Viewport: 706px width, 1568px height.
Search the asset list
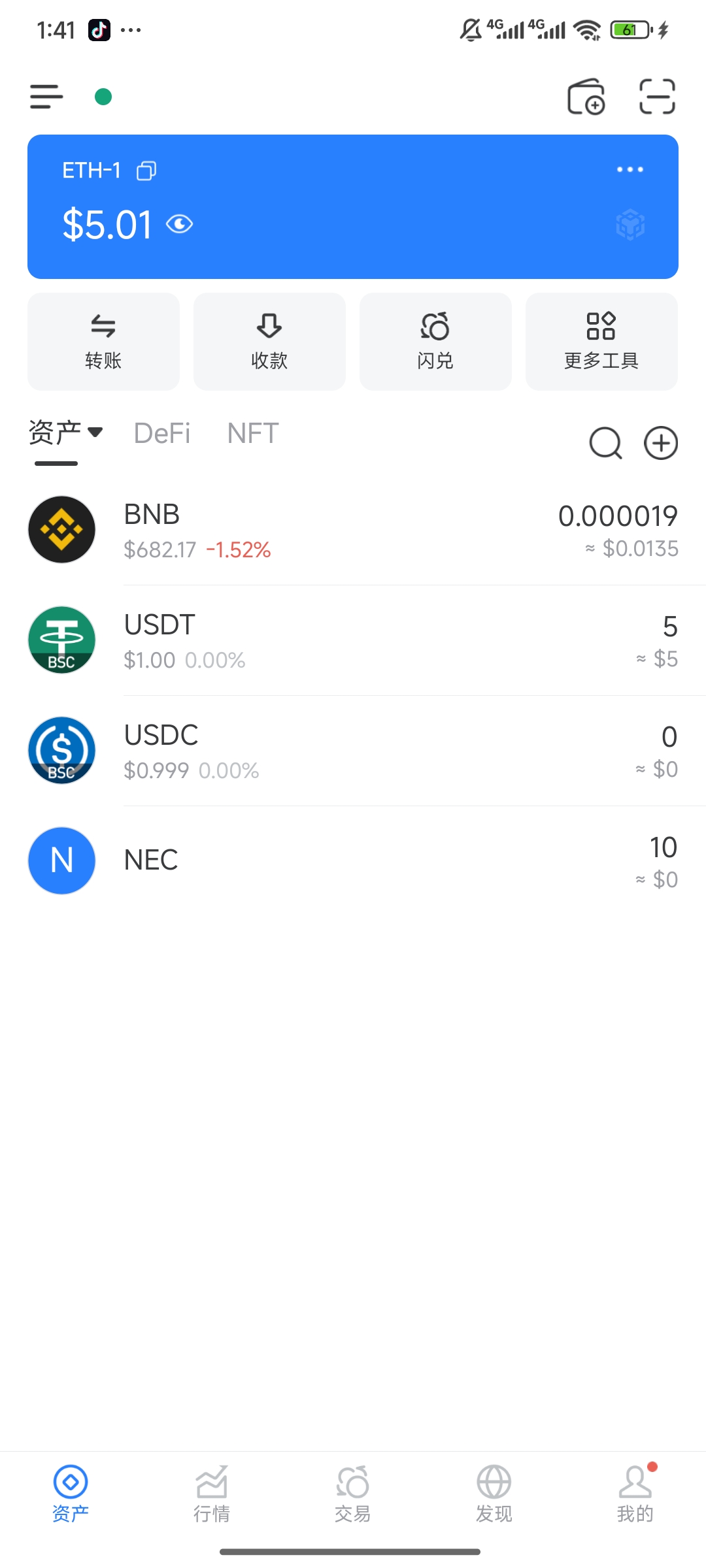click(x=605, y=444)
